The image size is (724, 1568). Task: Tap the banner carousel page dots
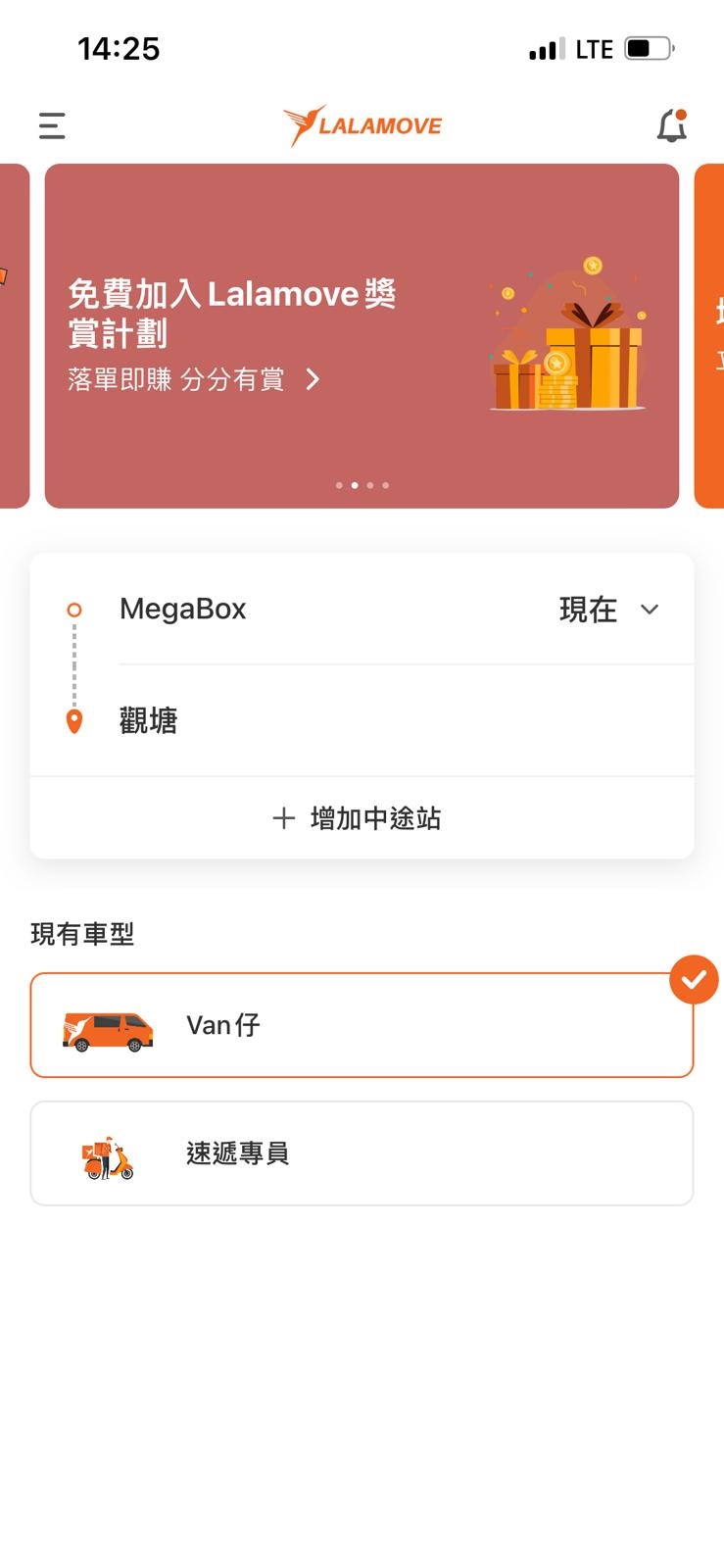point(362,485)
